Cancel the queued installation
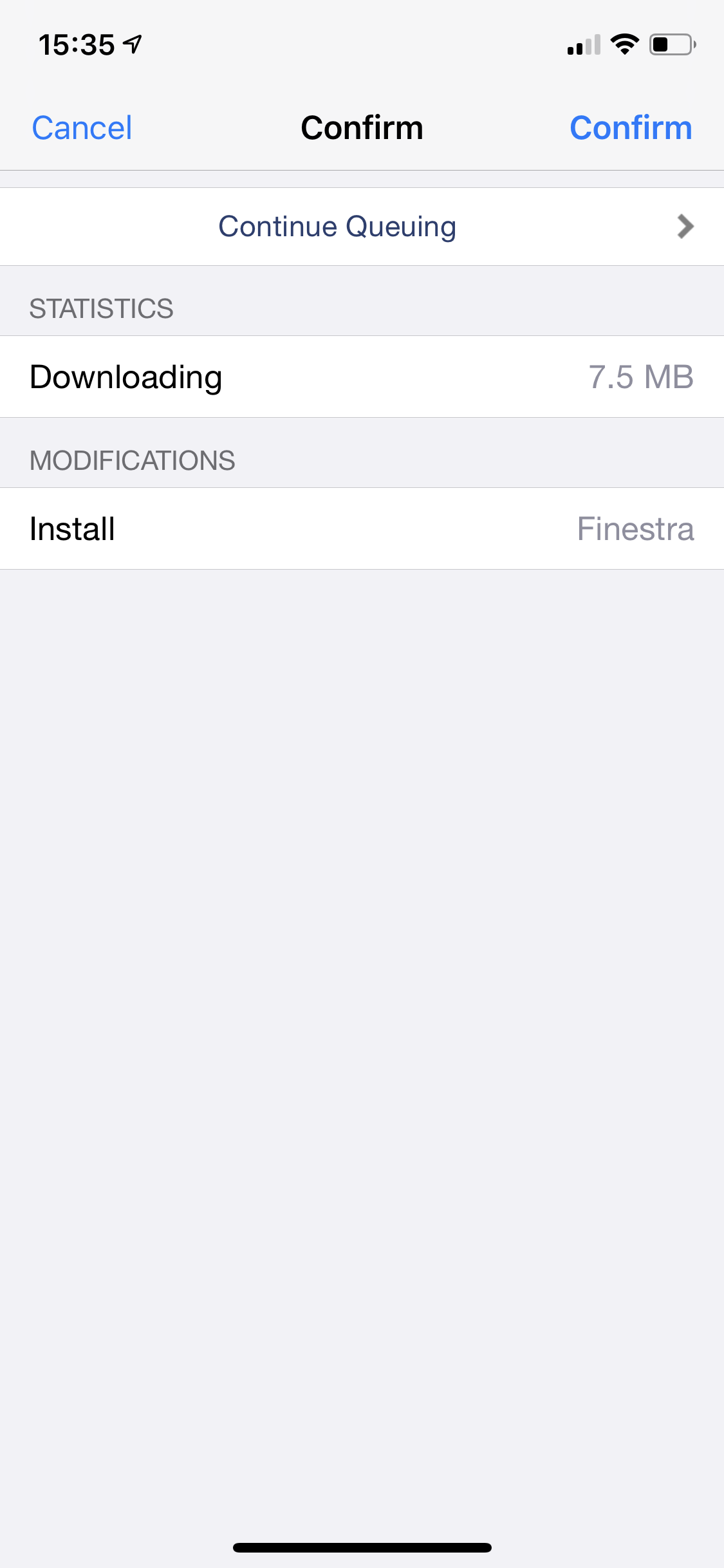This screenshot has height=1568, width=724. (x=82, y=127)
